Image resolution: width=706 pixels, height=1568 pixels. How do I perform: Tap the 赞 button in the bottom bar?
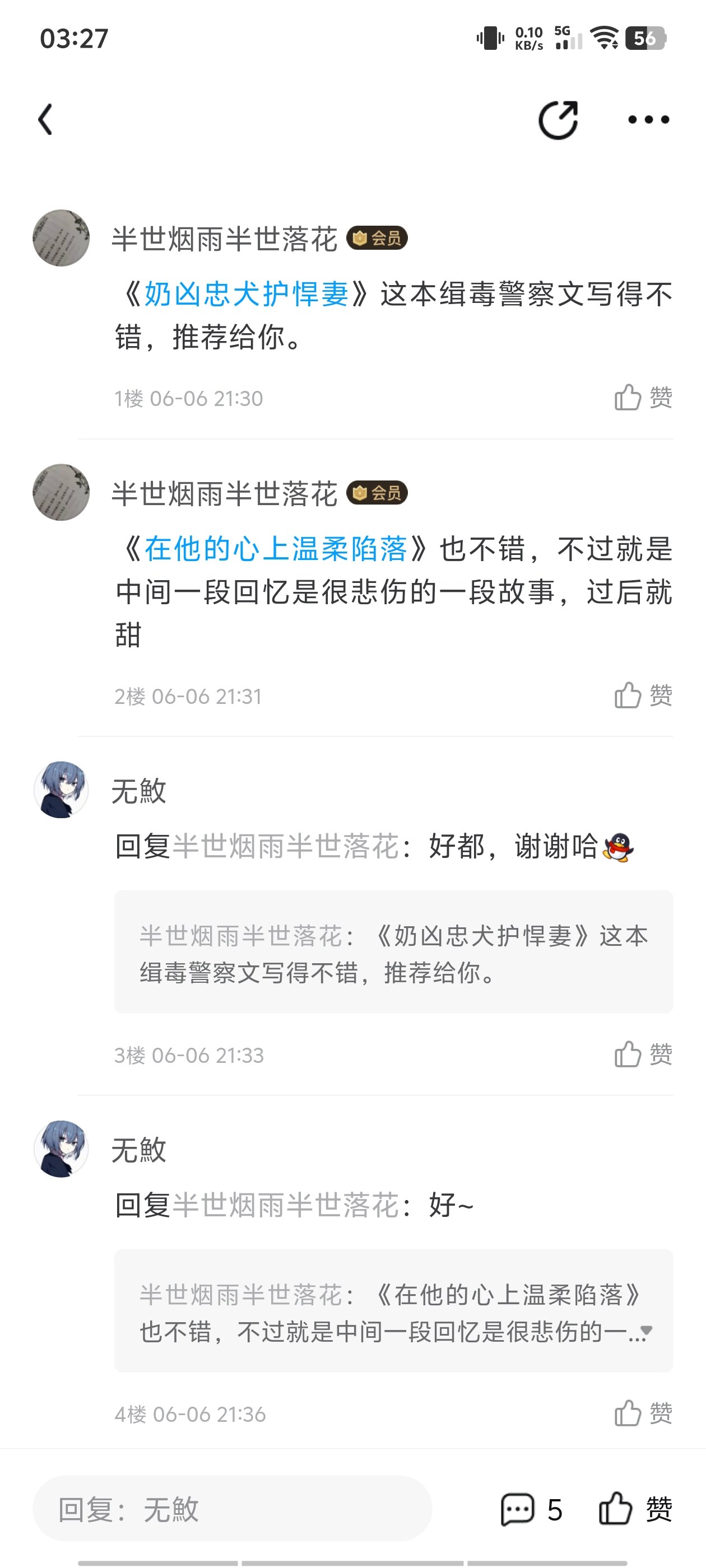[635, 1510]
